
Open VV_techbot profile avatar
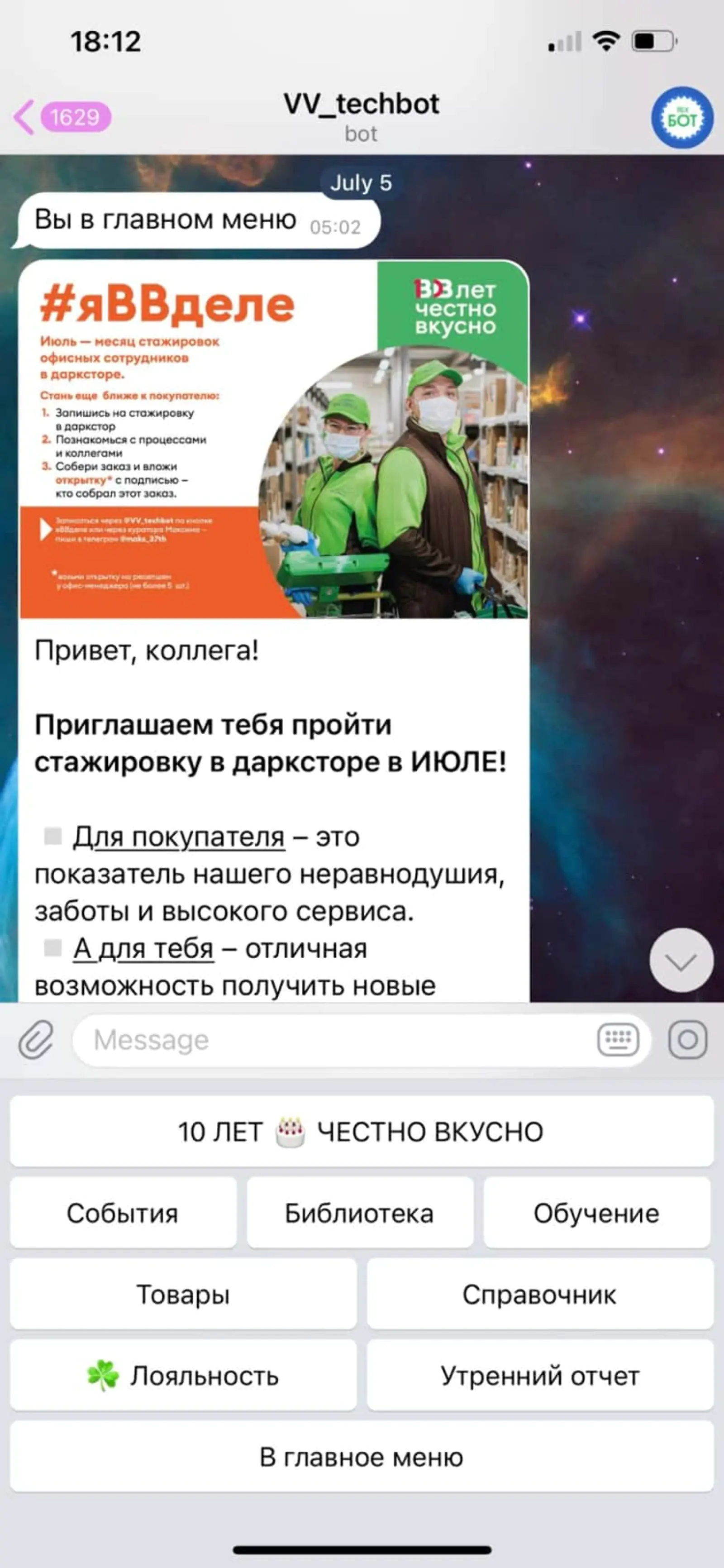pyautogui.click(x=681, y=118)
